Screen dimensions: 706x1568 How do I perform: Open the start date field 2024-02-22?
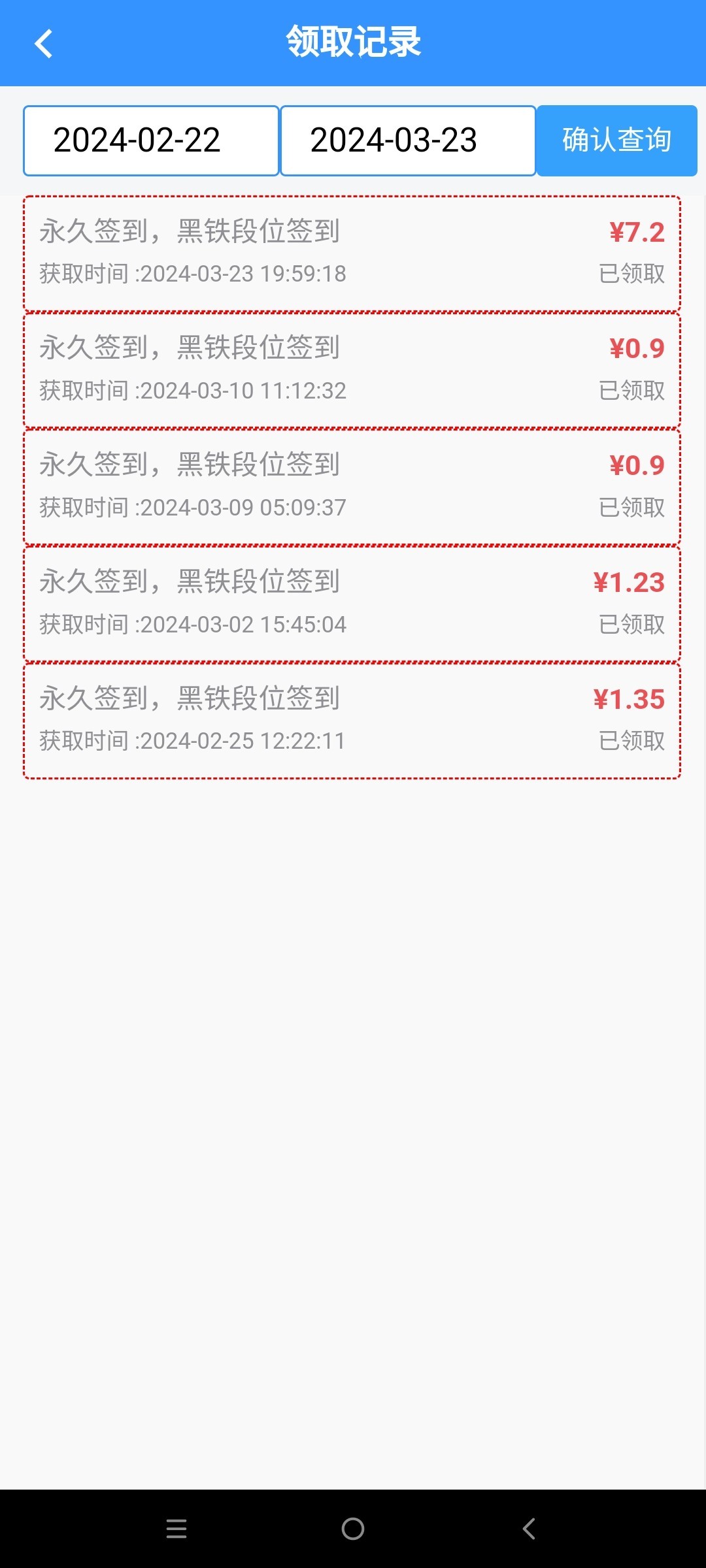(151, 140)
